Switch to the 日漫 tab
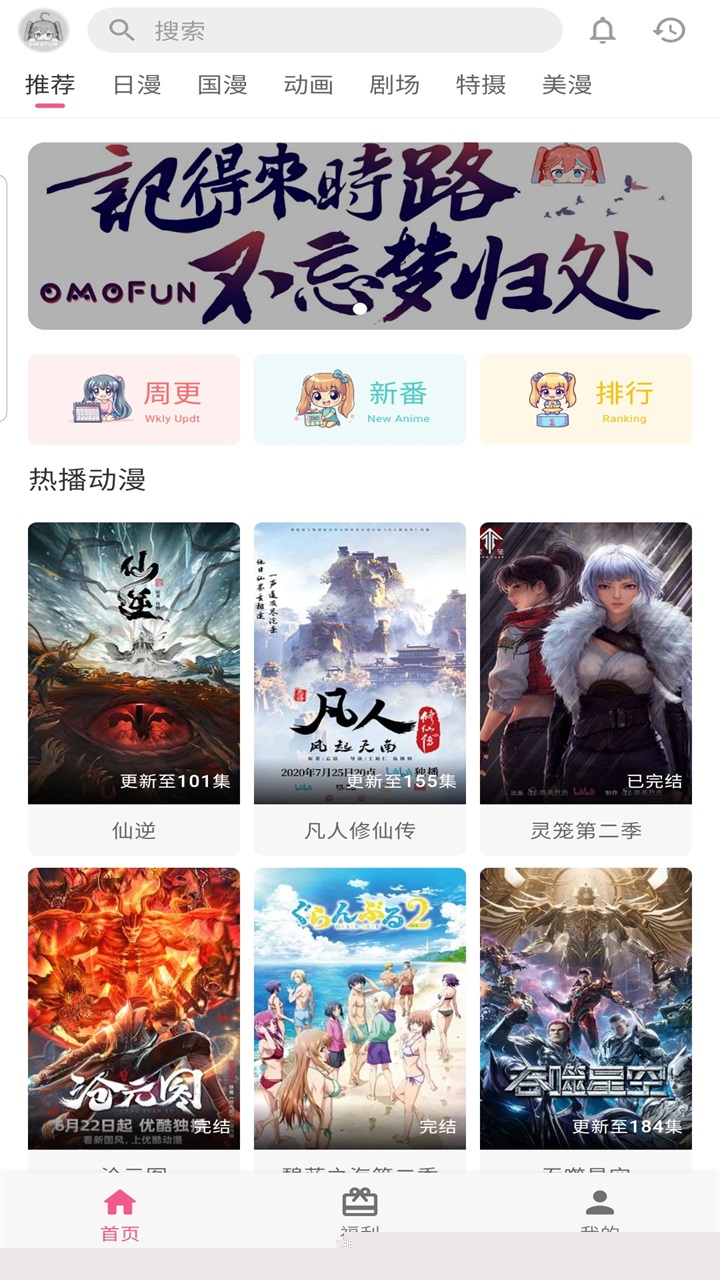This screenshot has width=720, height=1280. tap(137, 85)
